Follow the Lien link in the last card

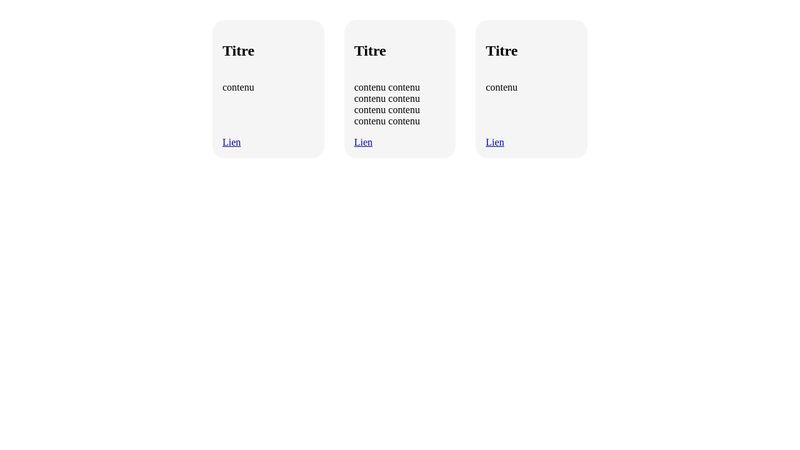(494, 142)
